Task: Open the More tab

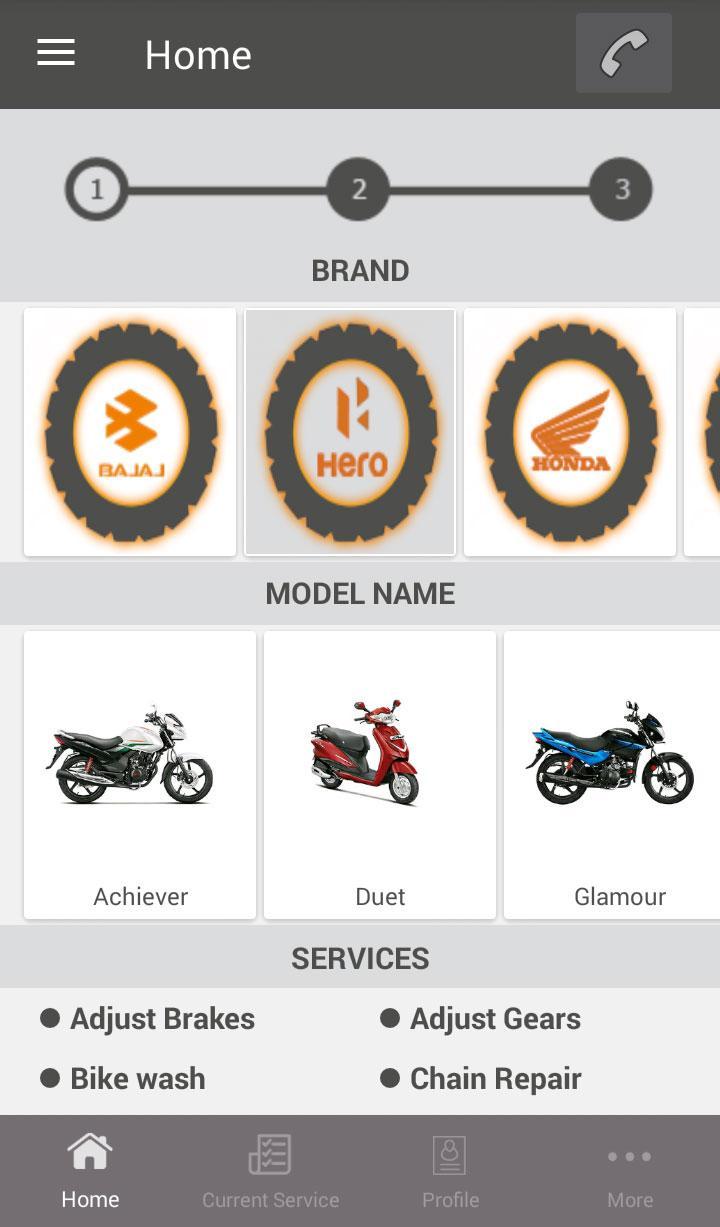Action: point(630,1172)
